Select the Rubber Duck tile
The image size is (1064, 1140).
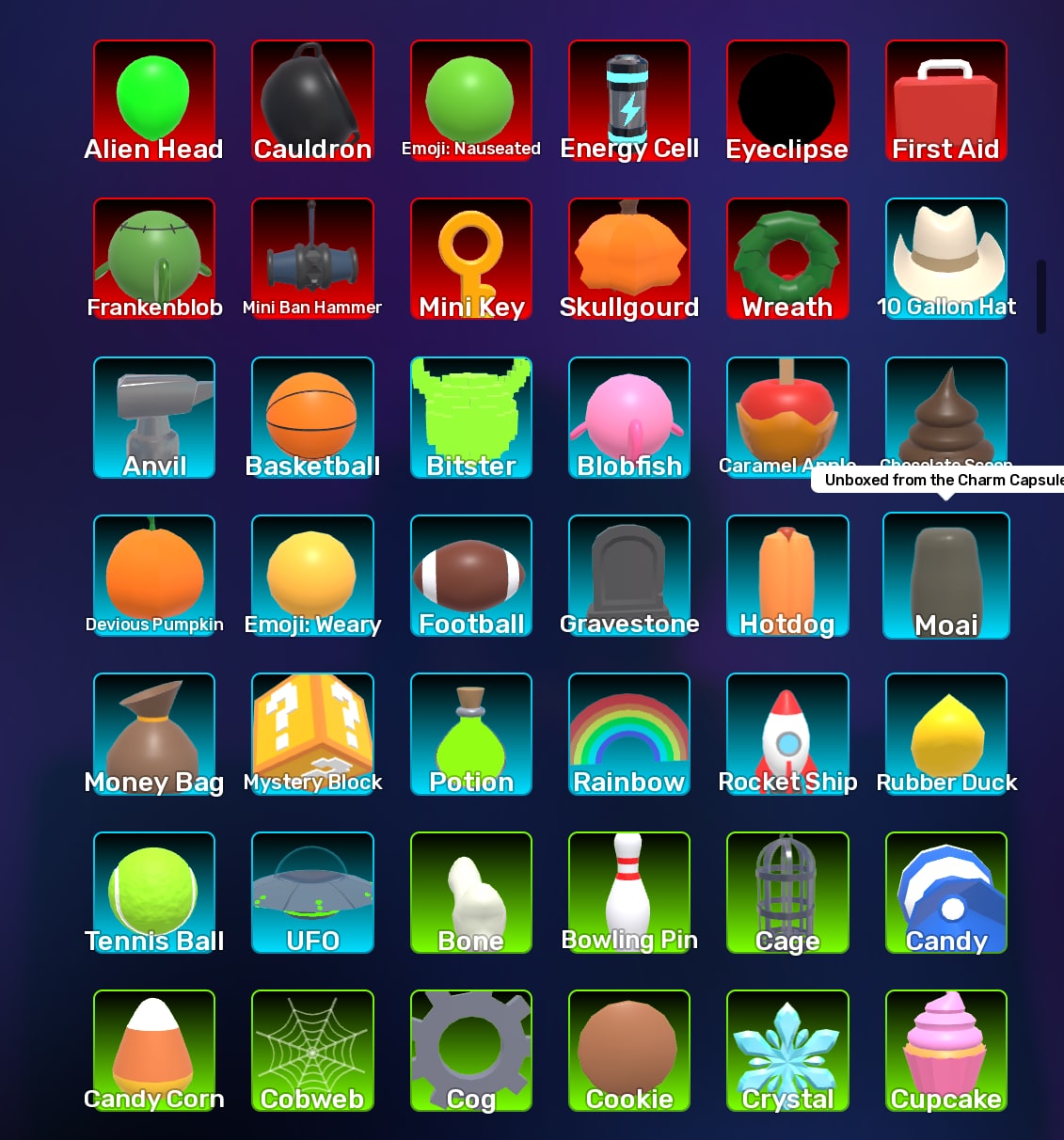pos(946,734)
